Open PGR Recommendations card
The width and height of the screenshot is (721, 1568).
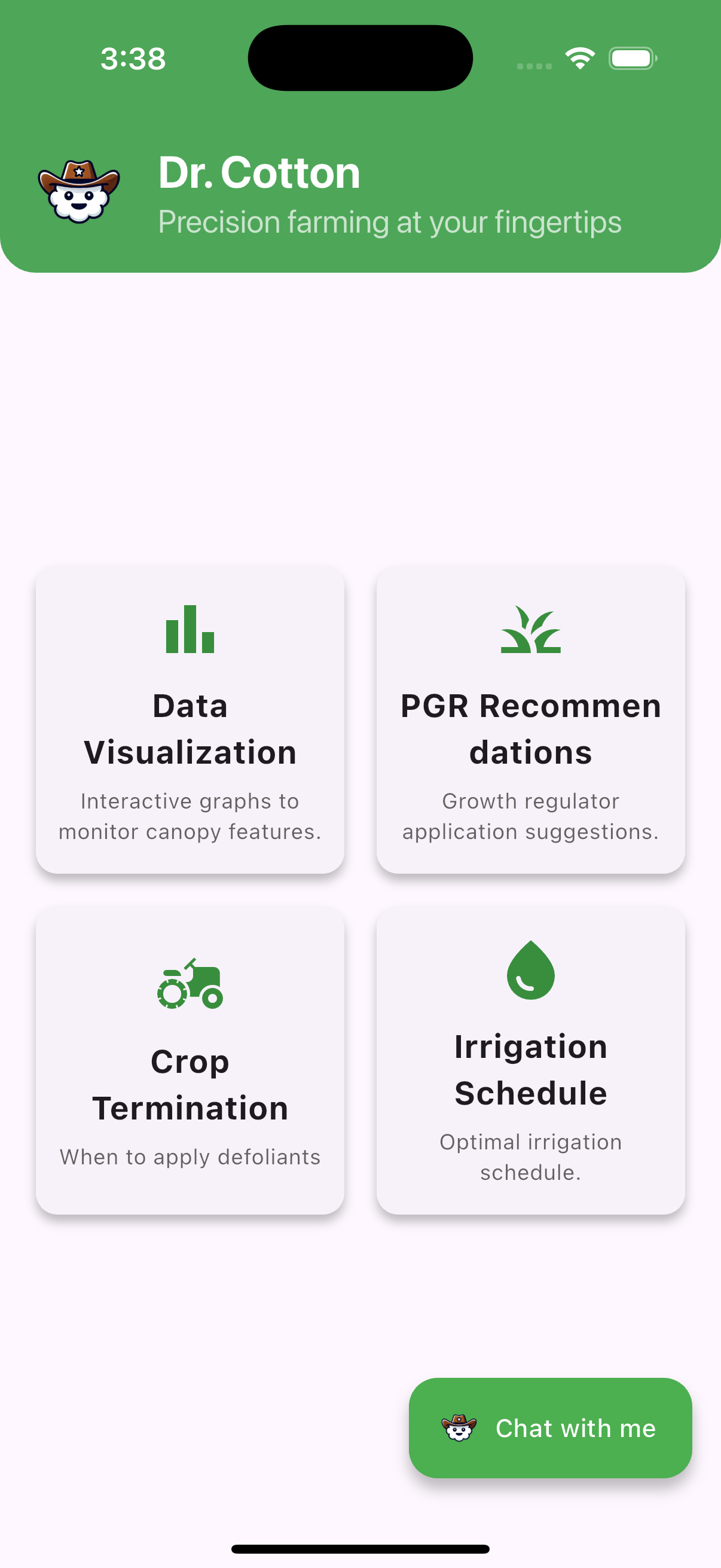(530, 720)
